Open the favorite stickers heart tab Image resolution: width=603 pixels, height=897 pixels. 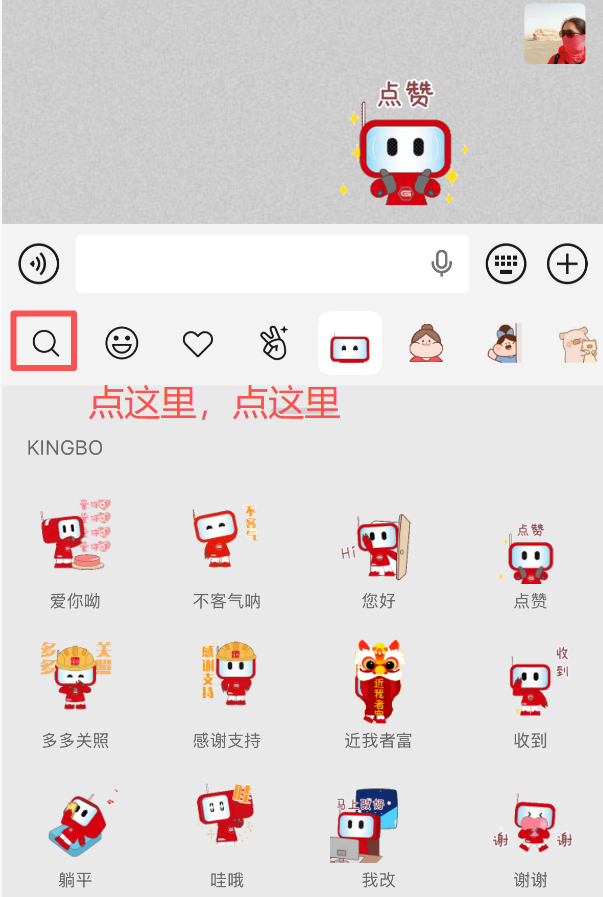(198, 344)
